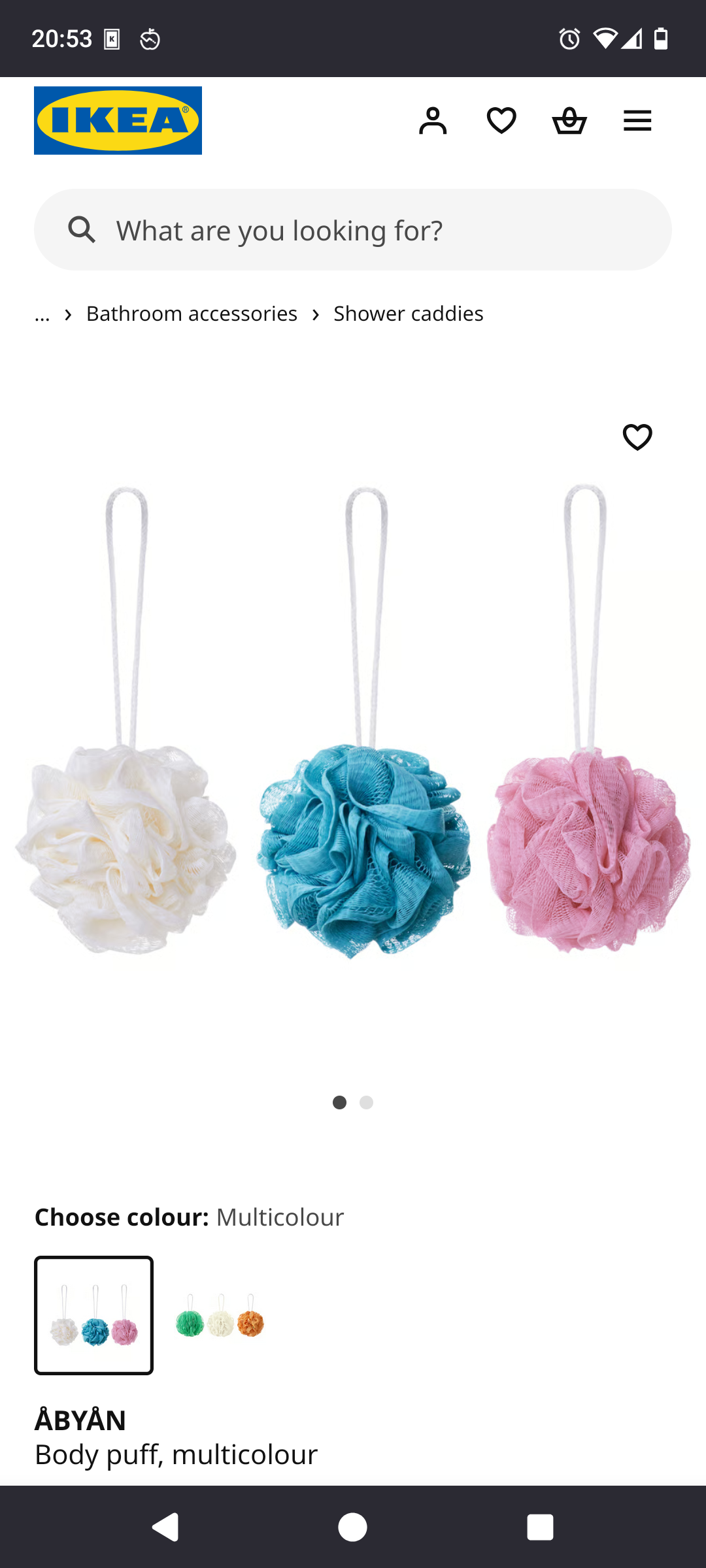The image size is (706, 1568).
Task: Save the body puff to favourites
Action: pos(637,437)
